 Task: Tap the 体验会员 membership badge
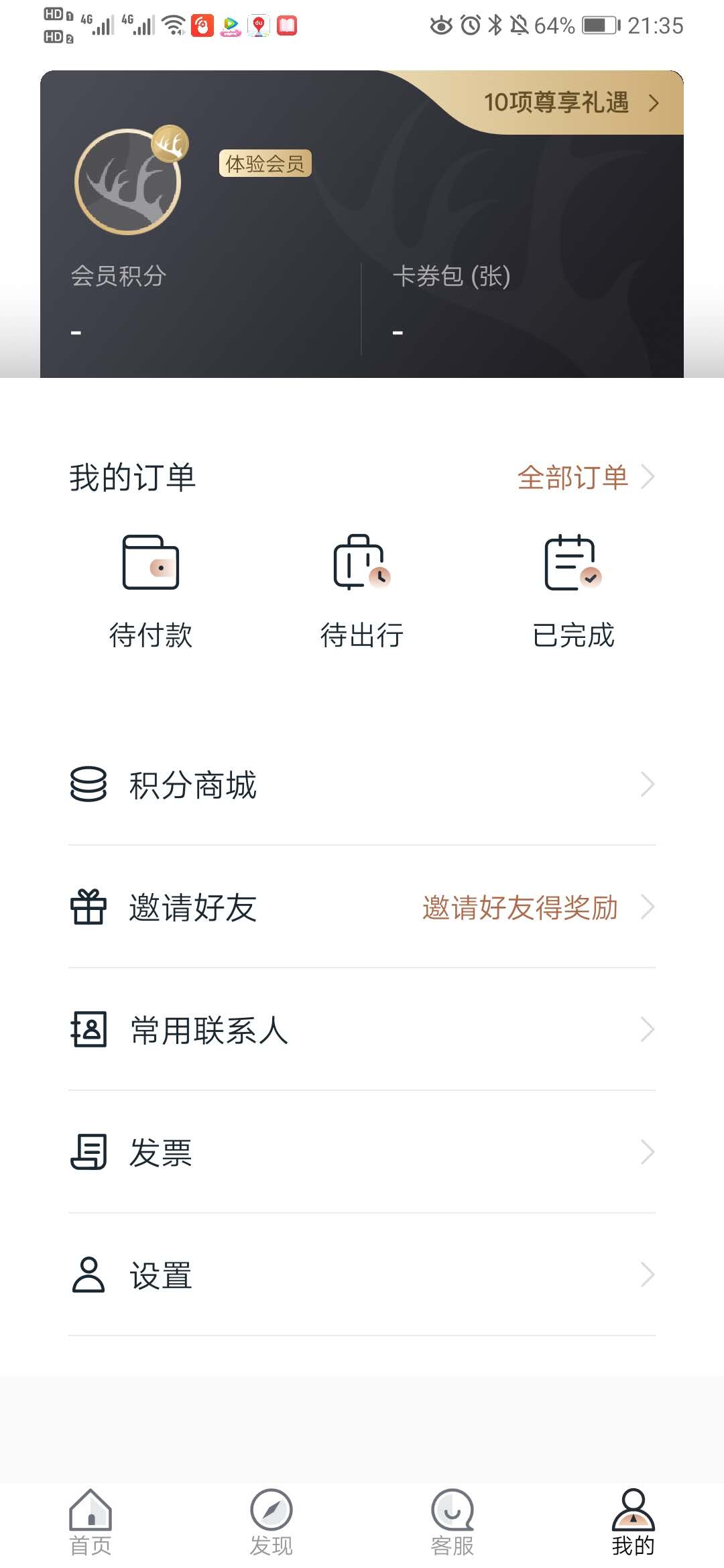(265, 164)
